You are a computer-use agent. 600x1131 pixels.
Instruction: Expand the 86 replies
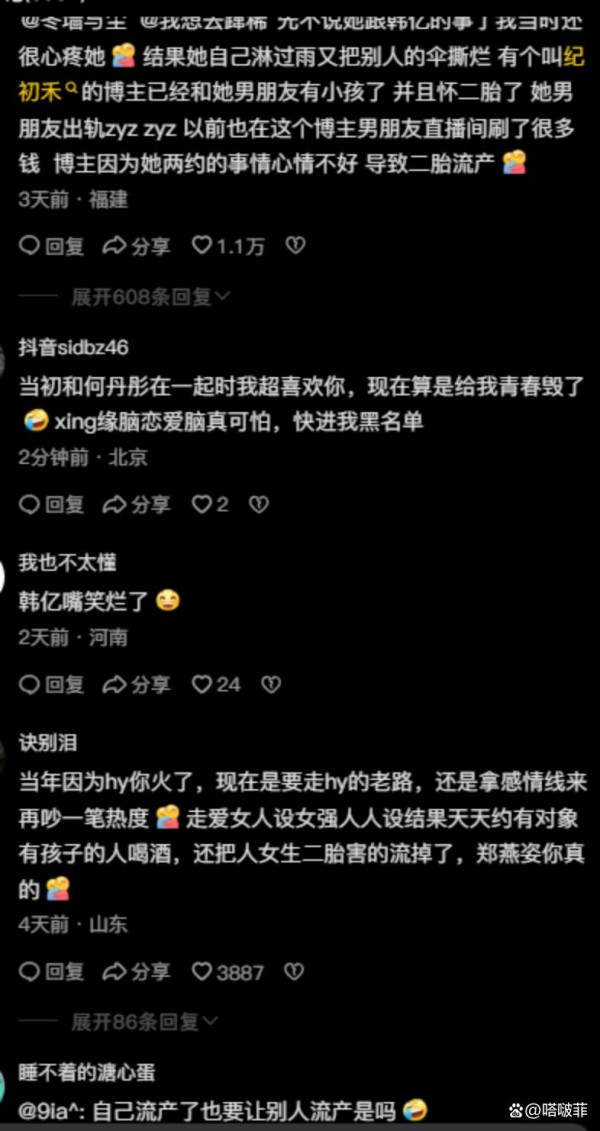144,1021
